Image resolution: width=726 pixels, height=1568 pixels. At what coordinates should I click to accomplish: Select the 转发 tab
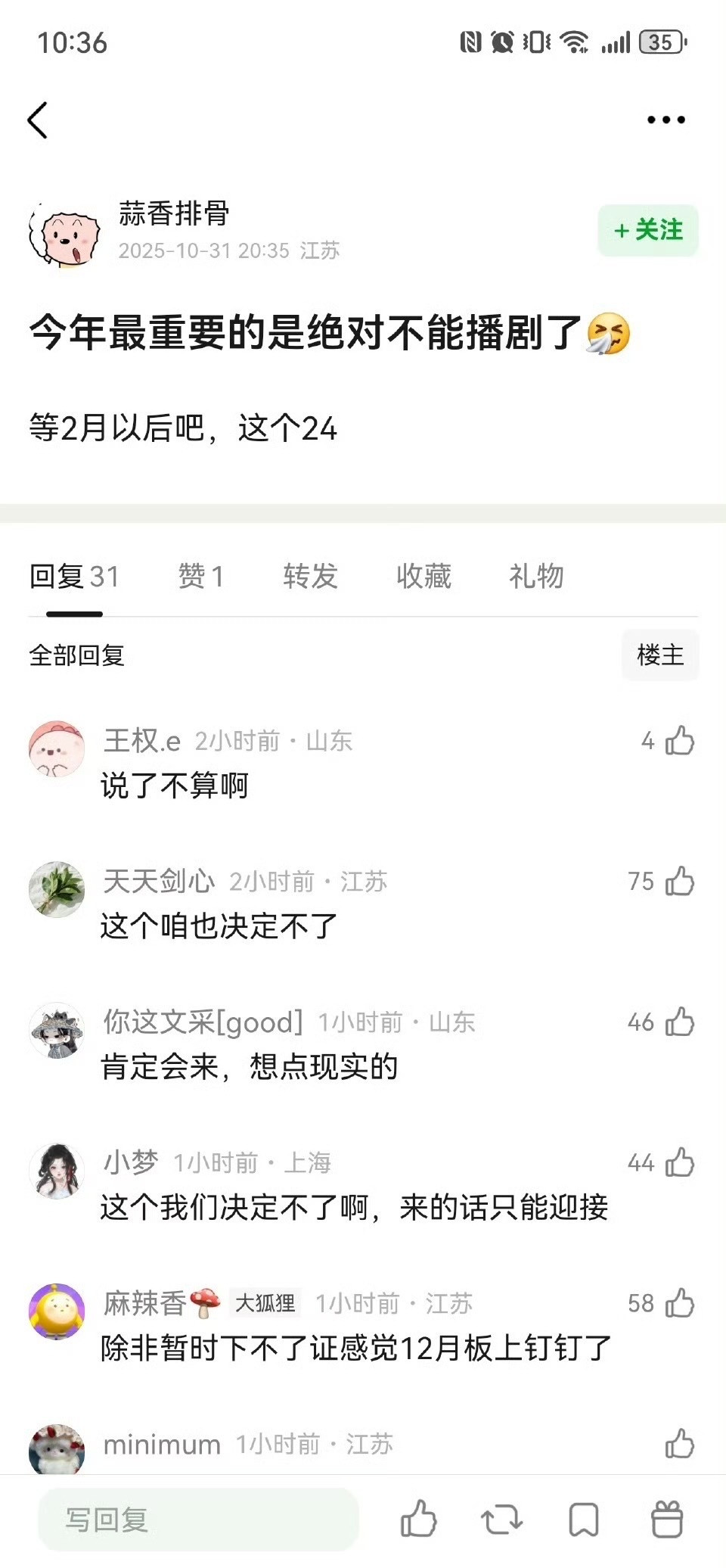(309, 577)
